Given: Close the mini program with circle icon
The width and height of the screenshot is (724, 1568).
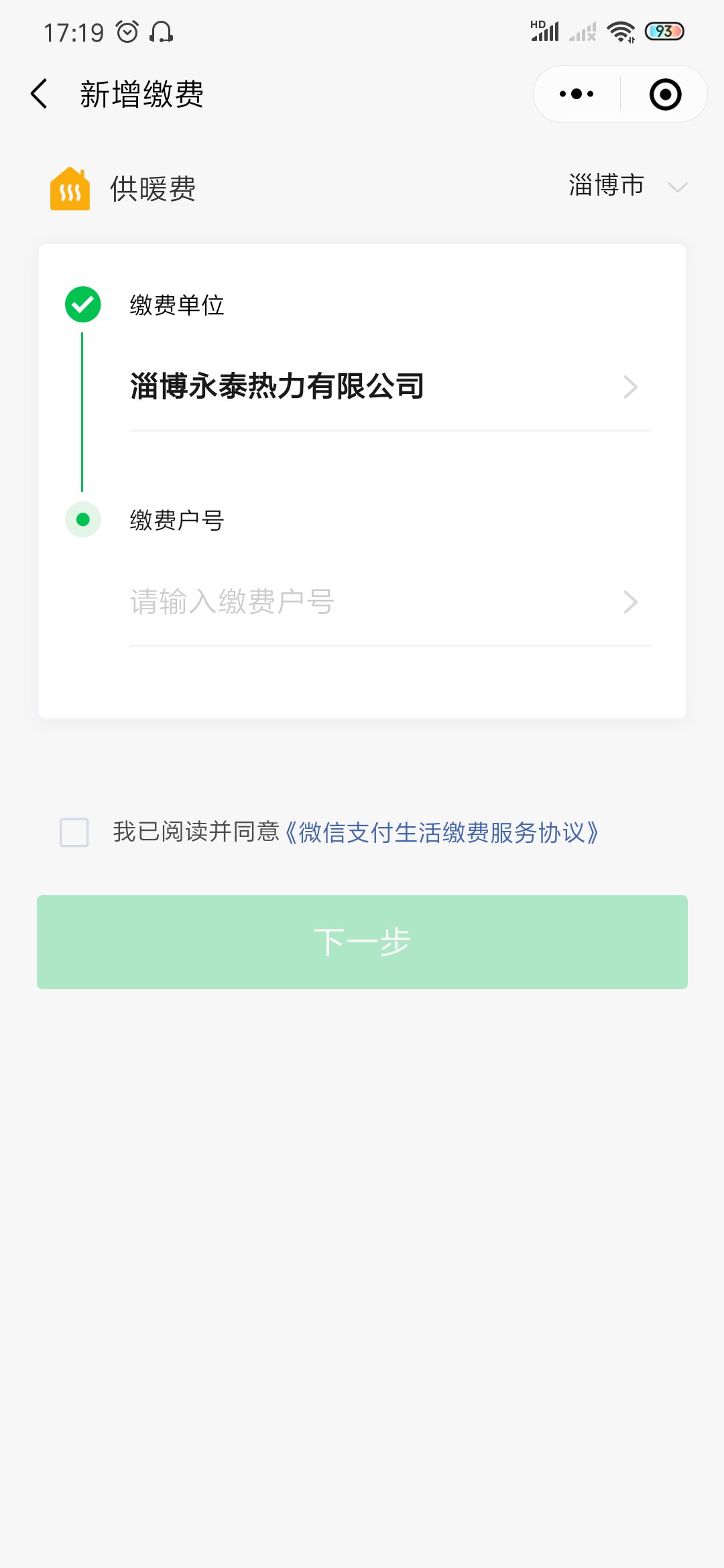Looking at the screenshot, I should (x=665, y=94).
